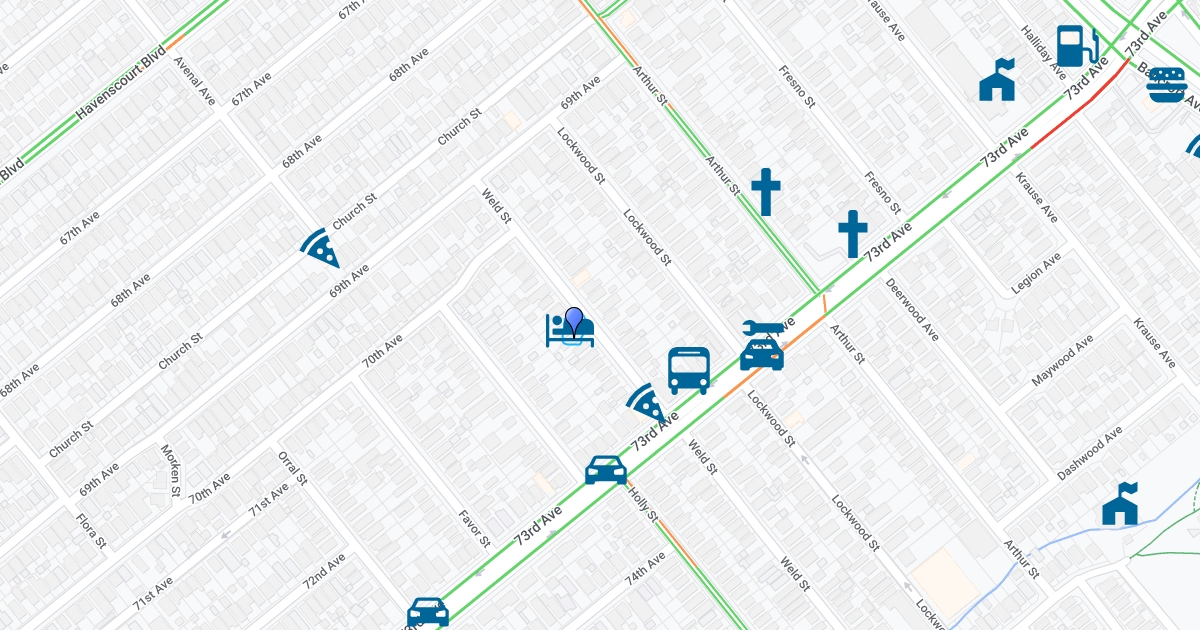Image resolution: width=1200 pixels, height=630 pixels.
Task: Tap the church cross marker beside Arthur St
Action: pyautogui.click(x=766, y=192)
